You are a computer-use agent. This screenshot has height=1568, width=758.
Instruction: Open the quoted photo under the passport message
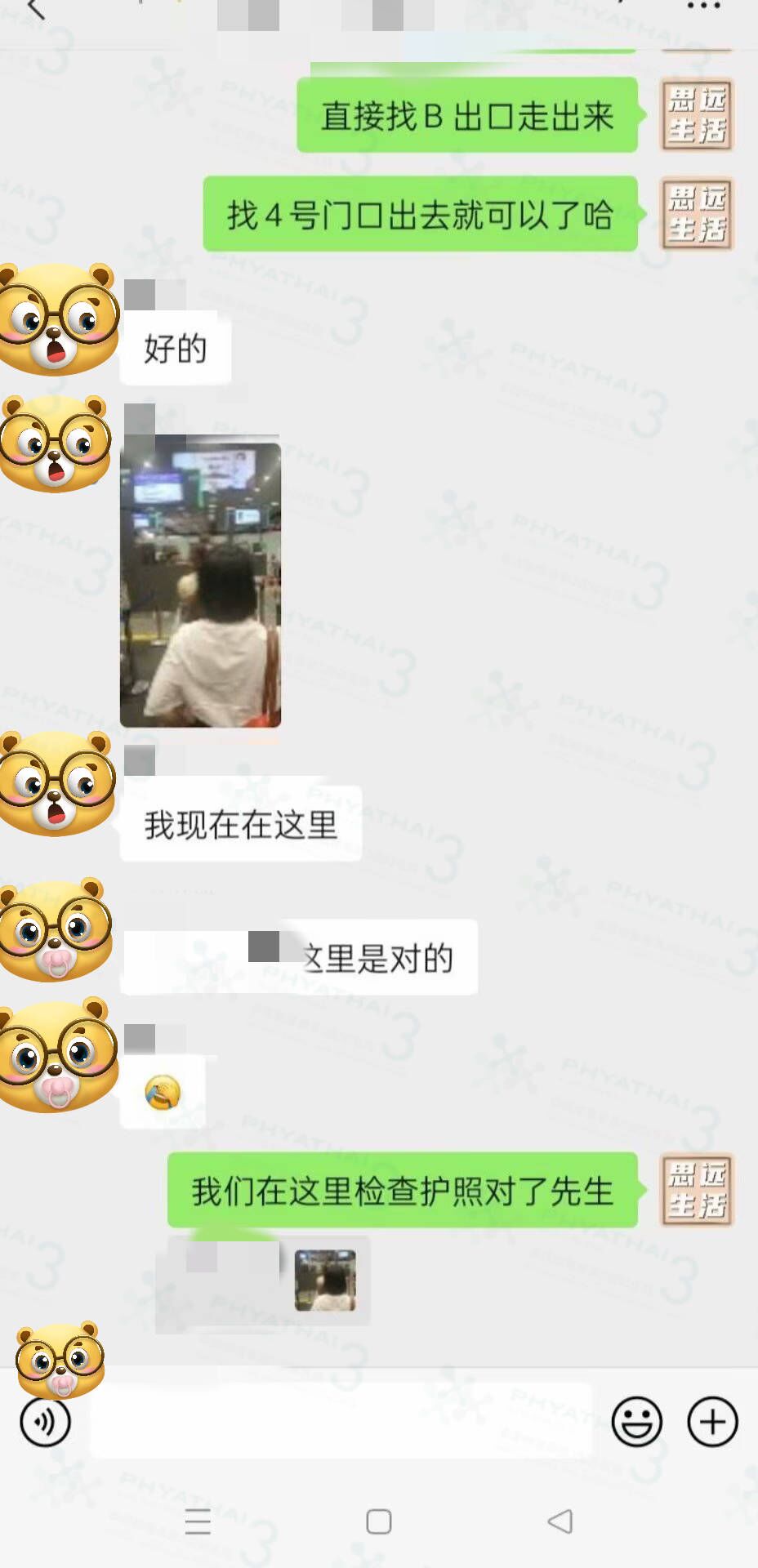click(325, 1280)
